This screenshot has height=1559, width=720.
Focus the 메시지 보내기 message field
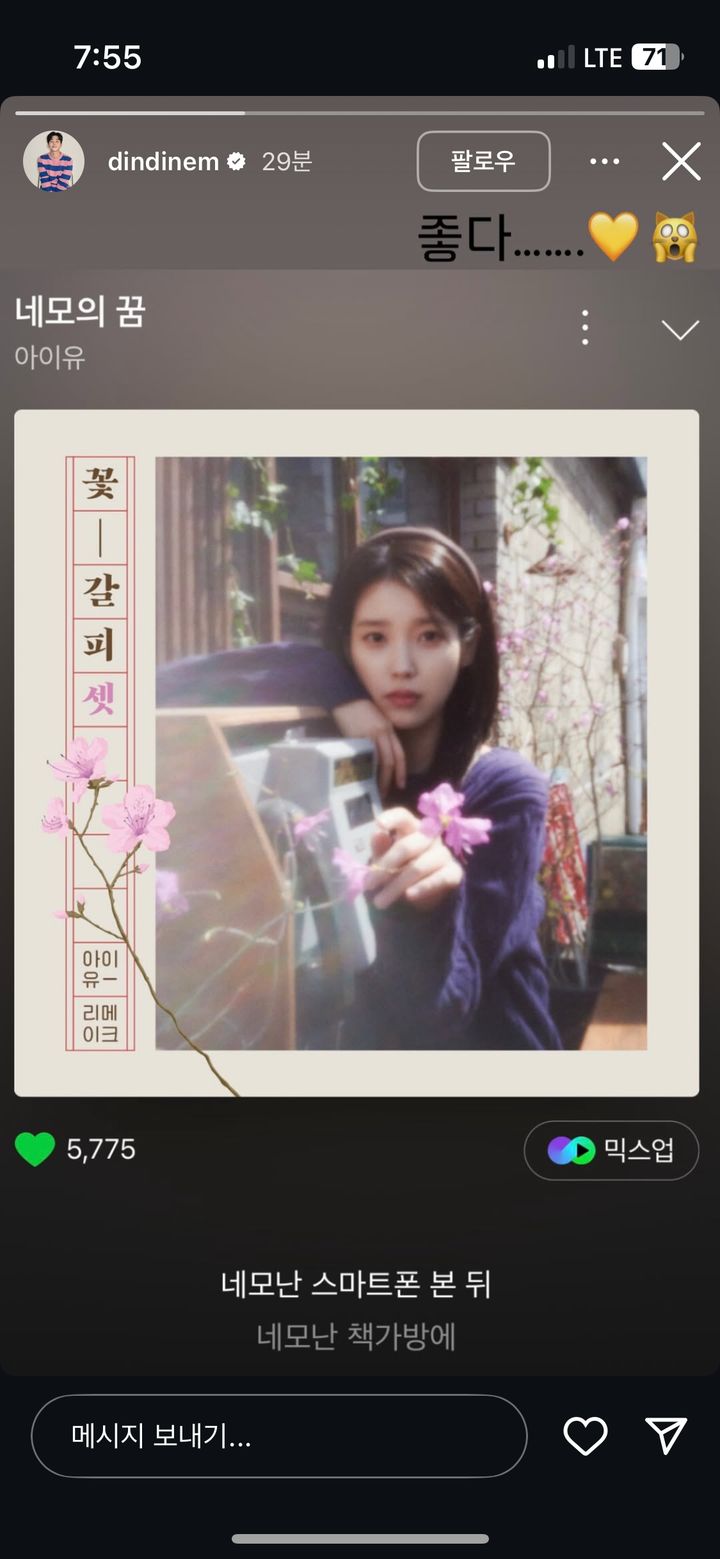[279, 1436]
